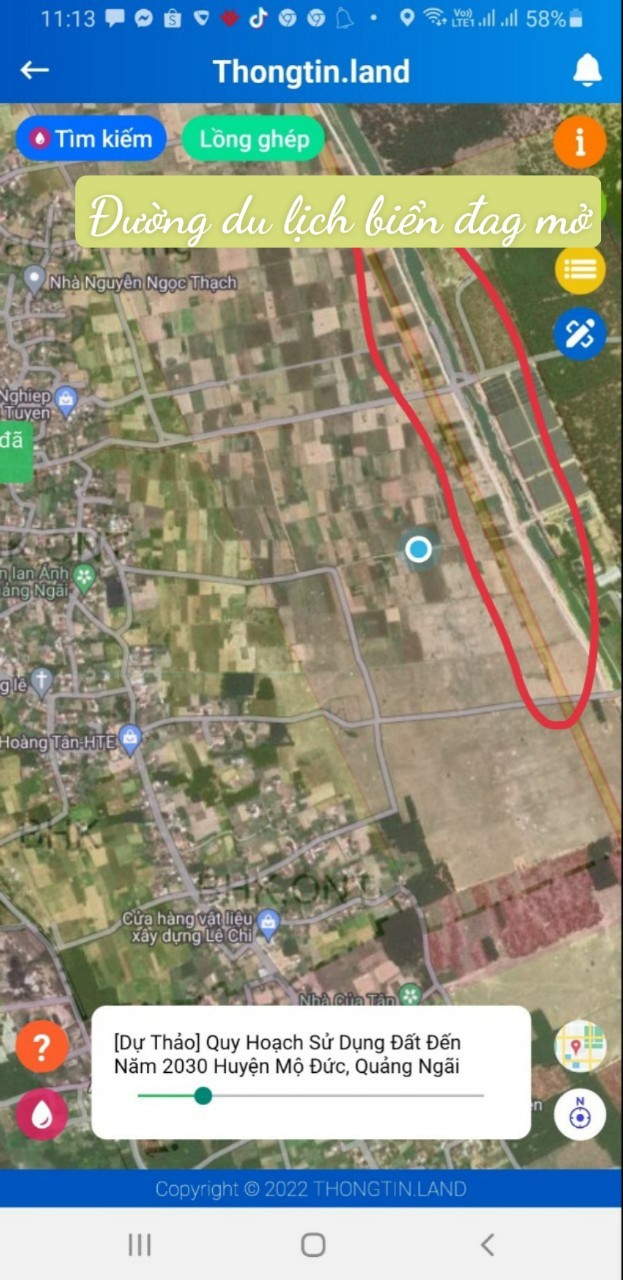
Task: Activate the blue measure tool button
Action: tap(580, 334)
